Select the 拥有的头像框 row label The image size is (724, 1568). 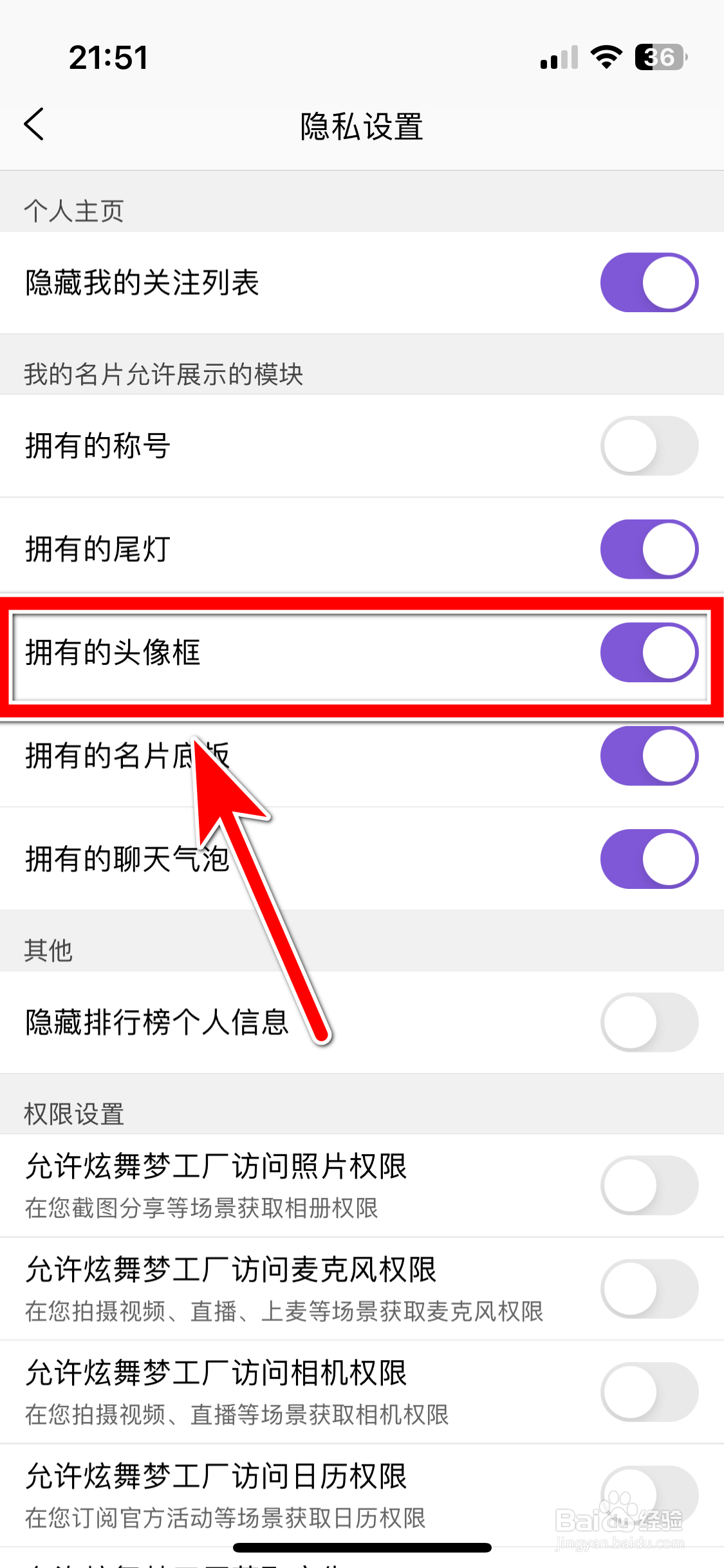pos(114,652)
